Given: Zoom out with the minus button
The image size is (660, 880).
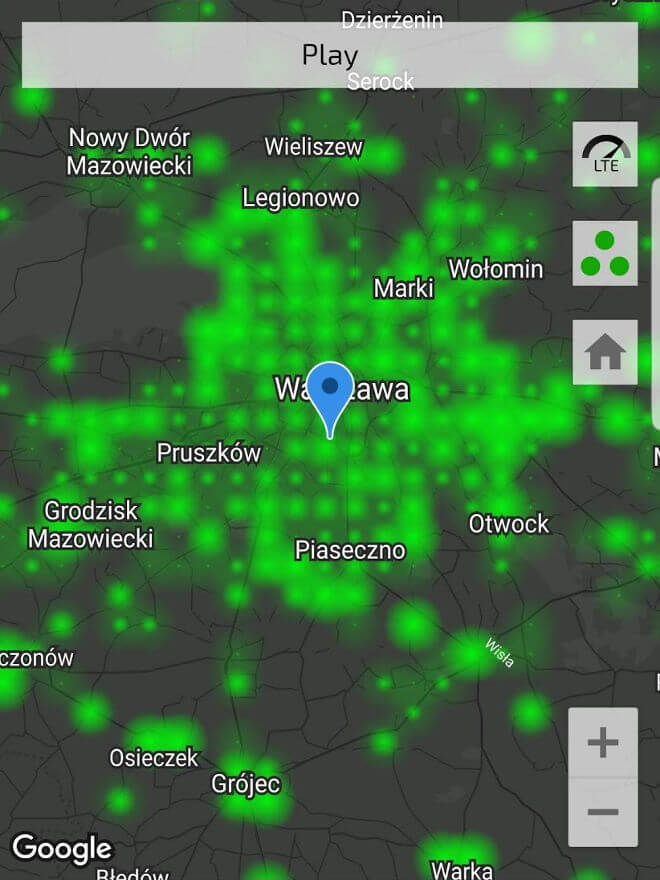Looking at the screenshot, I should point(603,811).
